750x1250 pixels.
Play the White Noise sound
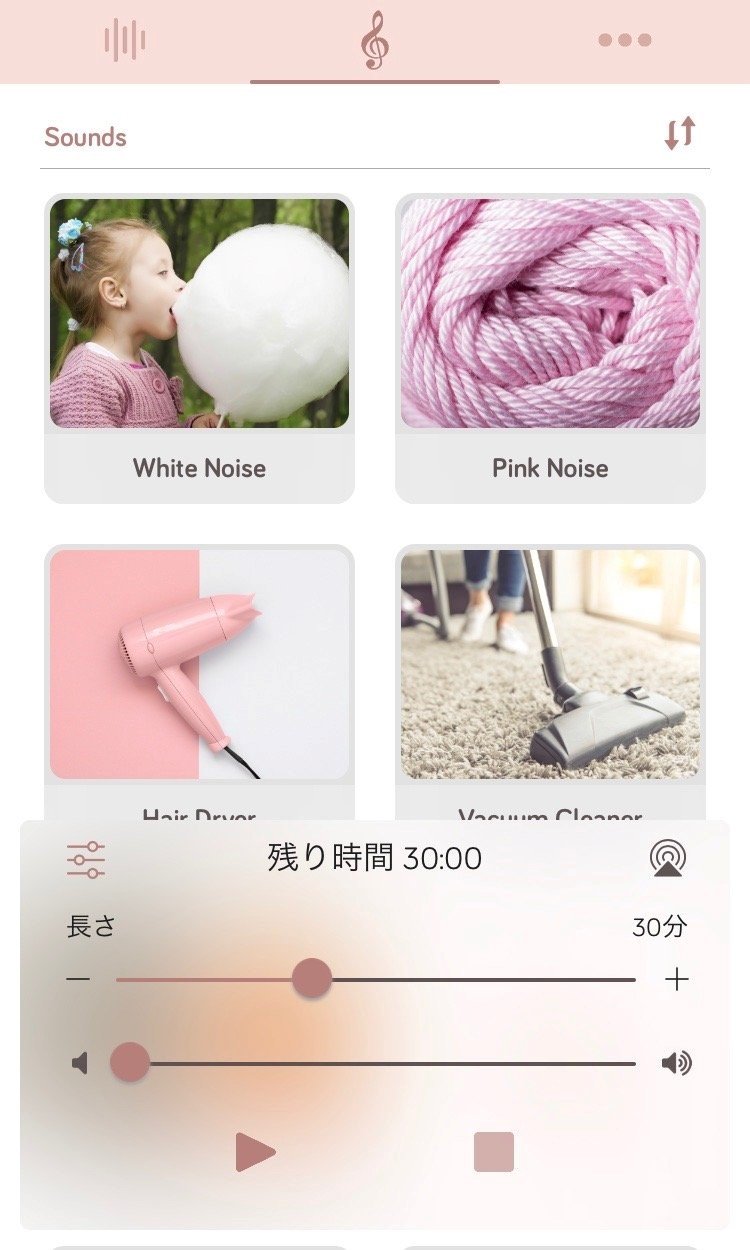pos(200,348)
